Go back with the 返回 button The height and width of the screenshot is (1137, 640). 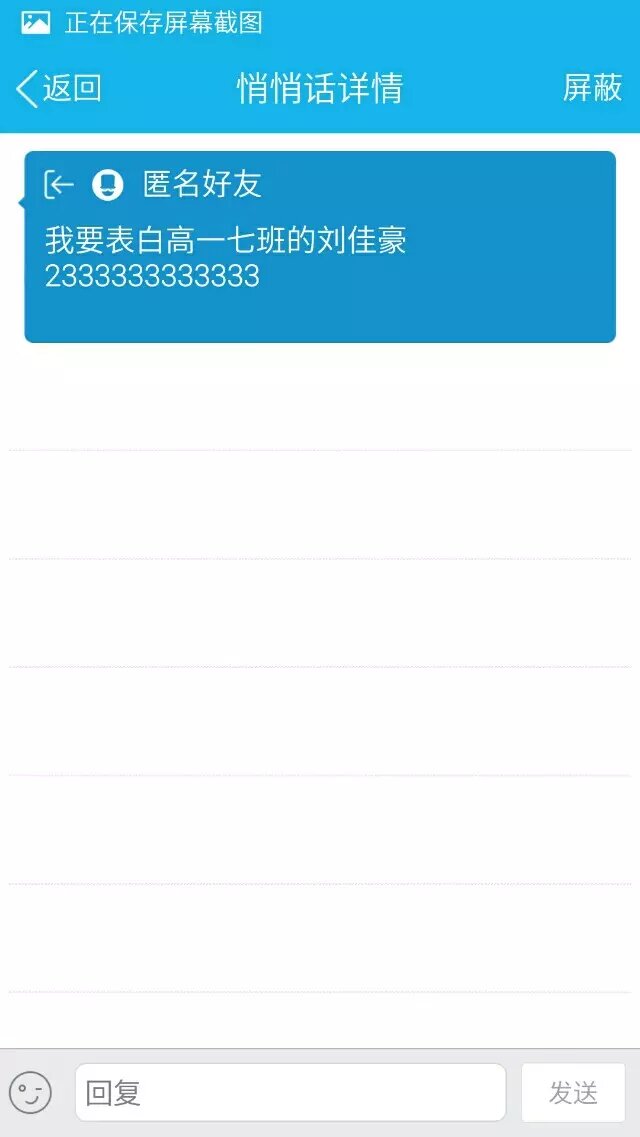(x=59, y=88)
